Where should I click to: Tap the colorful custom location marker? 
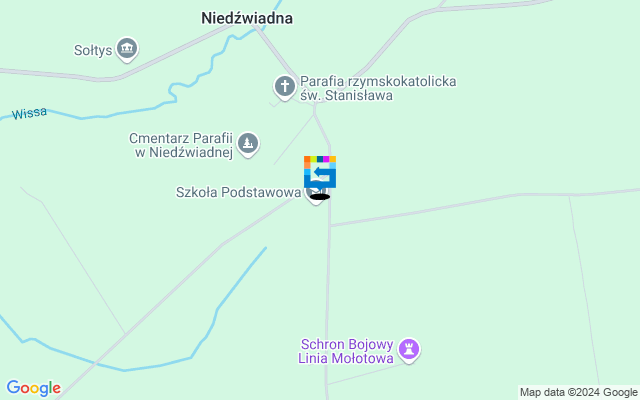click(320, 172)
